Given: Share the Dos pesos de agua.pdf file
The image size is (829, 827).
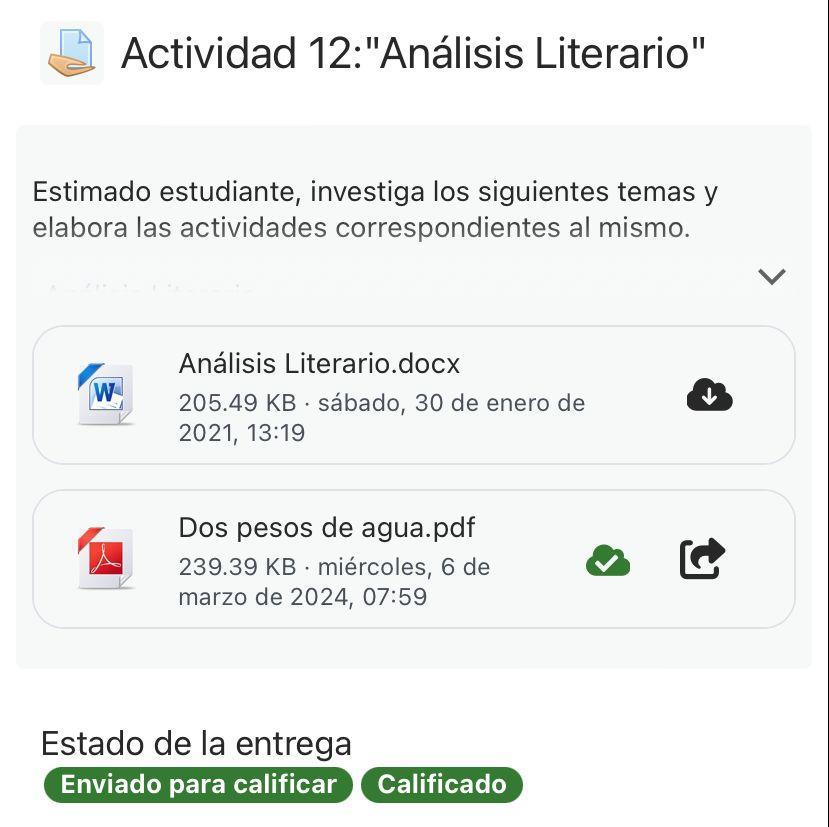Looking at the screenshot, I should [x=702, y=559].
